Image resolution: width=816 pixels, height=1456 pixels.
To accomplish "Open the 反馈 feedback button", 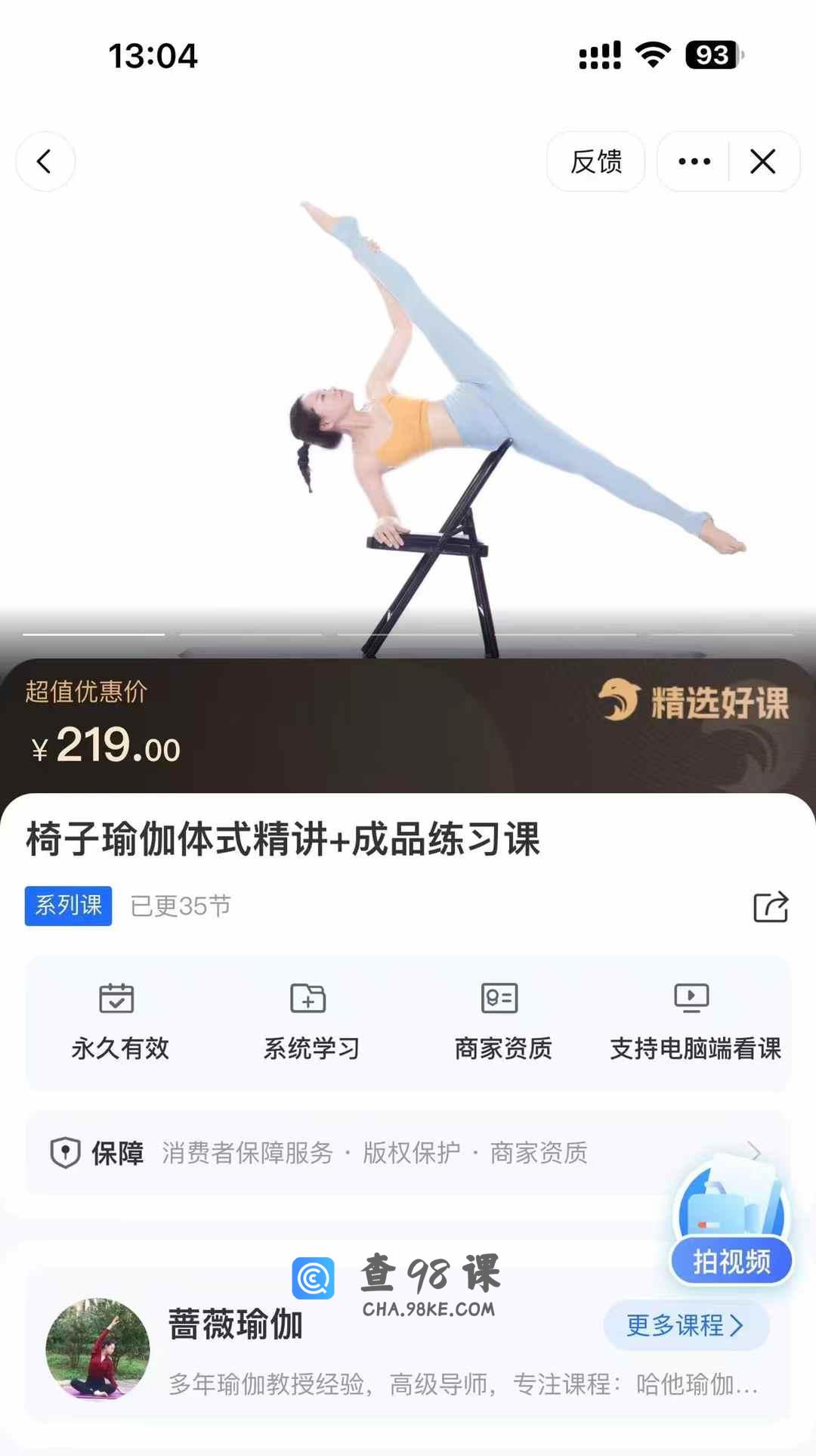I will tap(595, 161).
